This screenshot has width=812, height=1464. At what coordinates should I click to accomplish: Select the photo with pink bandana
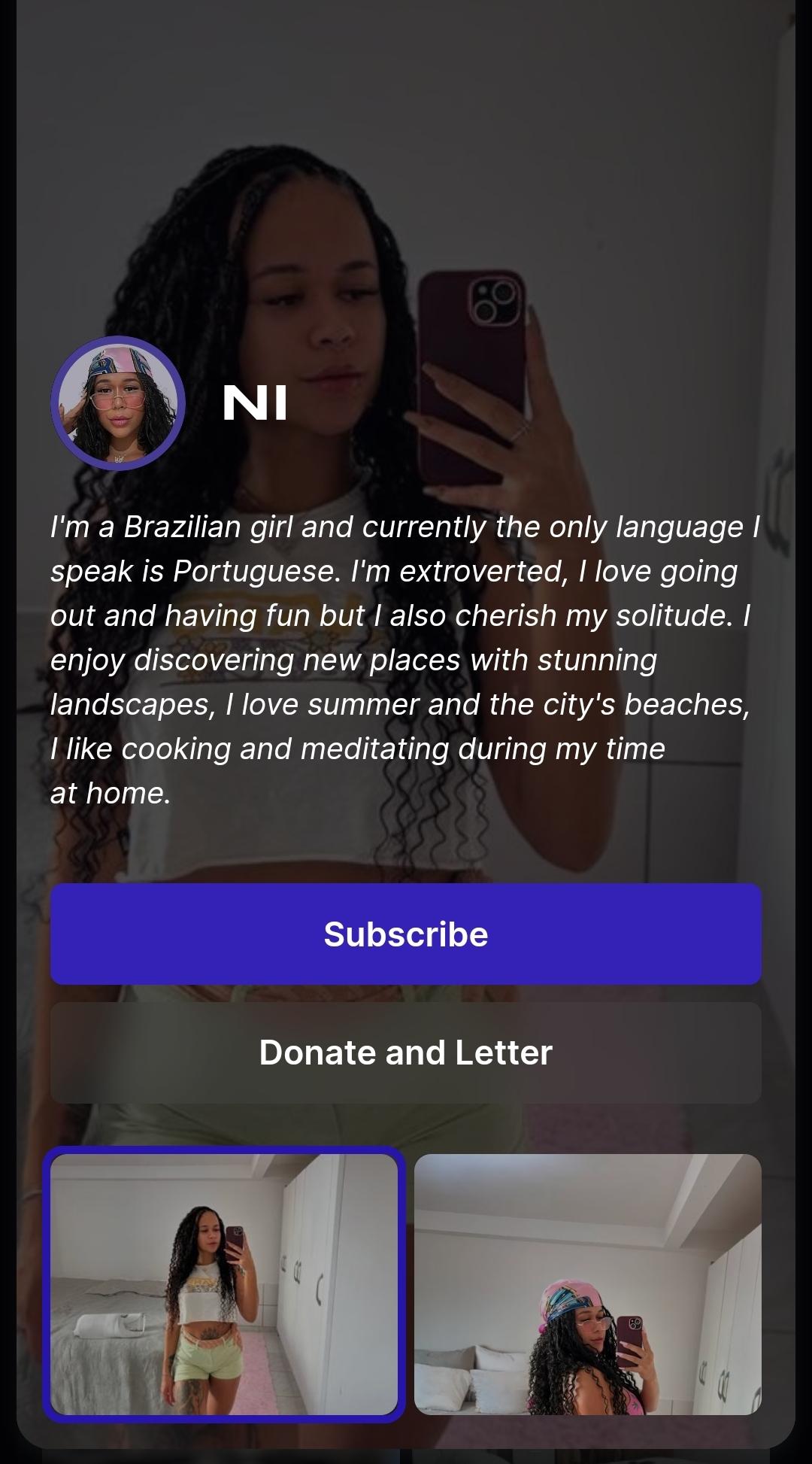click(587, 1284)
